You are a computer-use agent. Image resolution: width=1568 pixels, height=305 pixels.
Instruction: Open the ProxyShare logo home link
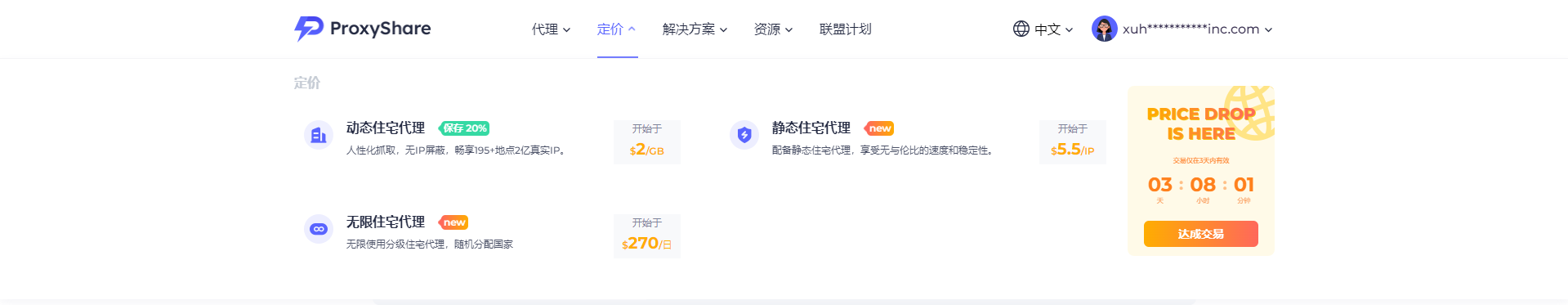pos(362,29)
